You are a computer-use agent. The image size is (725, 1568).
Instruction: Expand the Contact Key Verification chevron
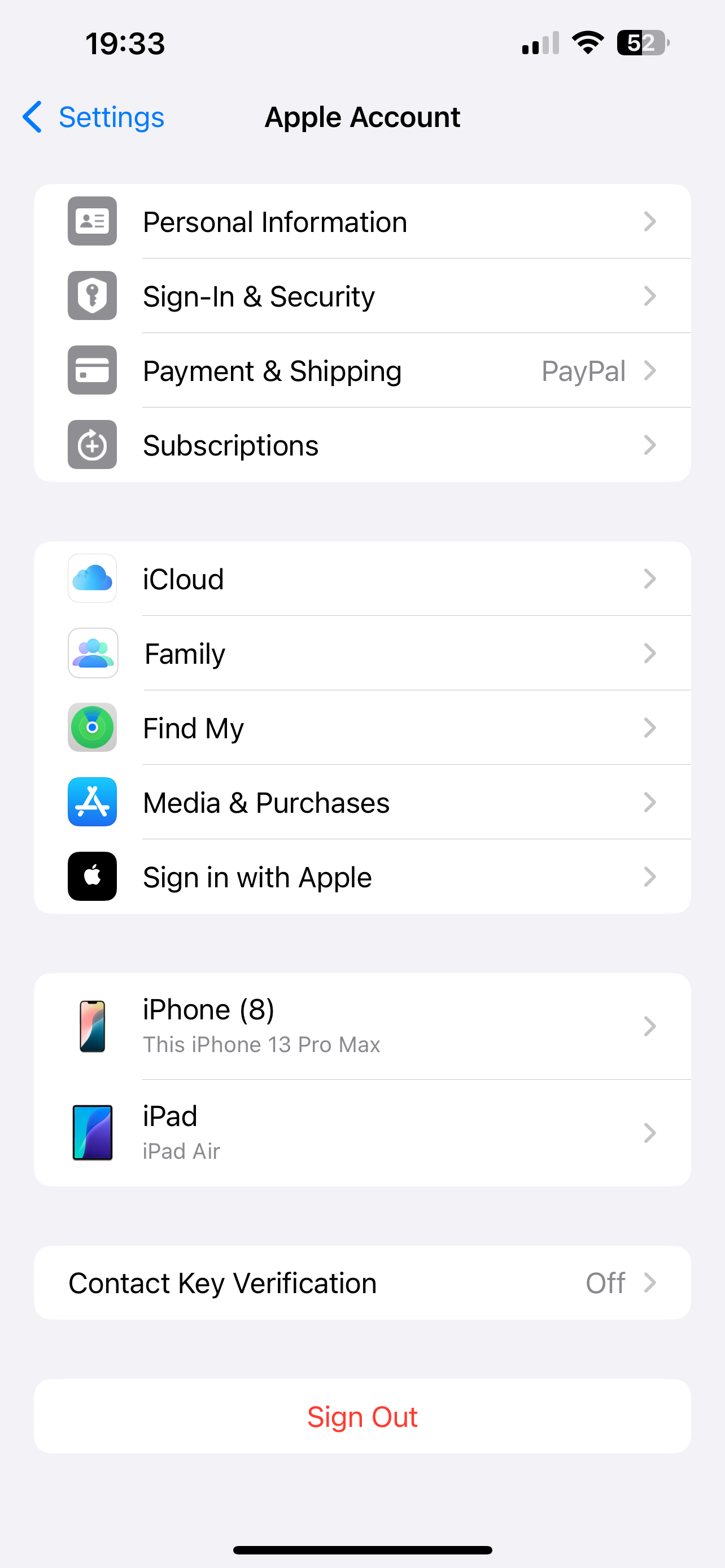coord(650,1282)
